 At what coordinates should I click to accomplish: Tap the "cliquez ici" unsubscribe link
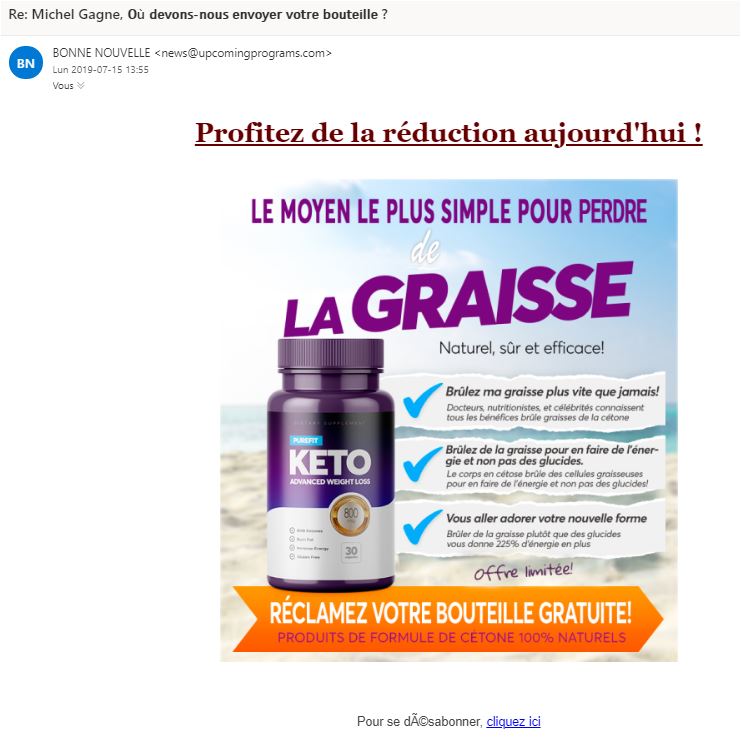click(x=513, y=722)
